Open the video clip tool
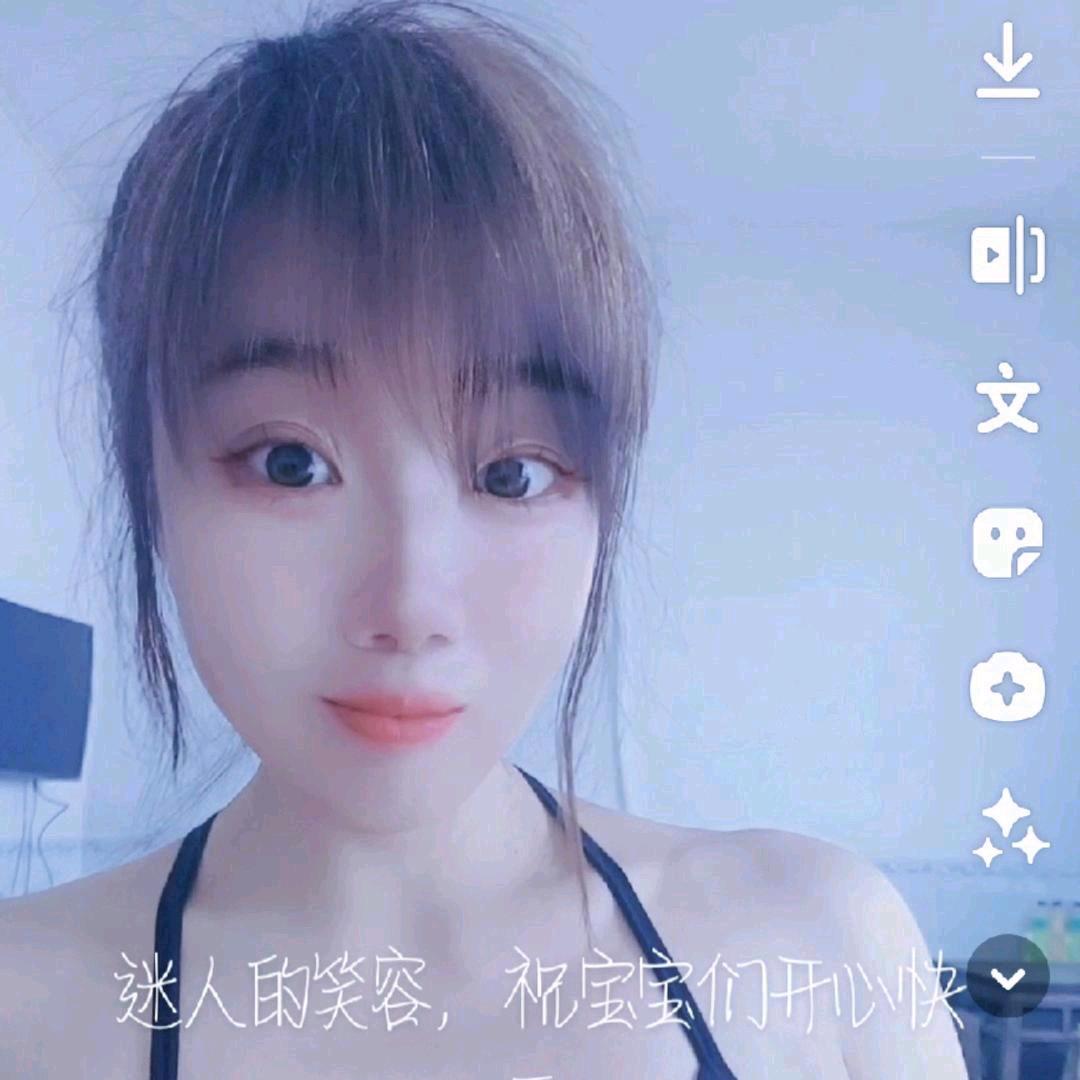Screen dimensions: 1080x1080 (x=1008, y=253)
